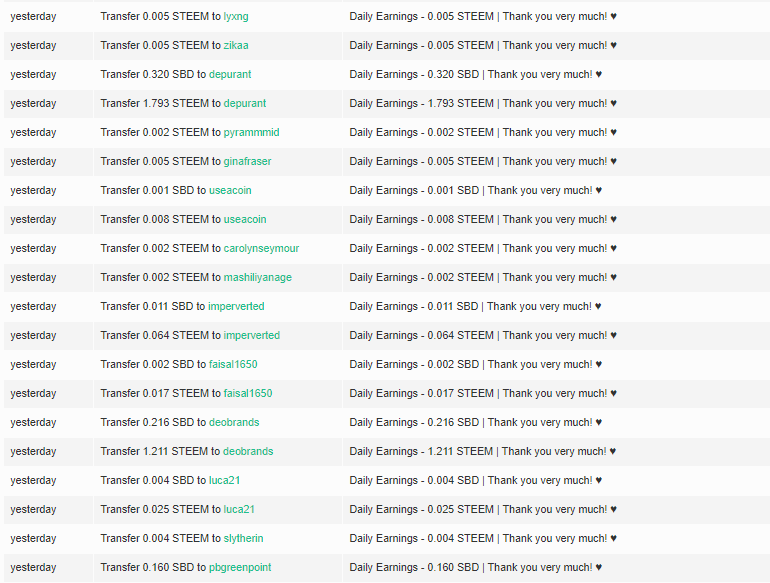
Task: Open useacoin link in 0.008 STEEM transfer
Action: (x=245, y=219)
